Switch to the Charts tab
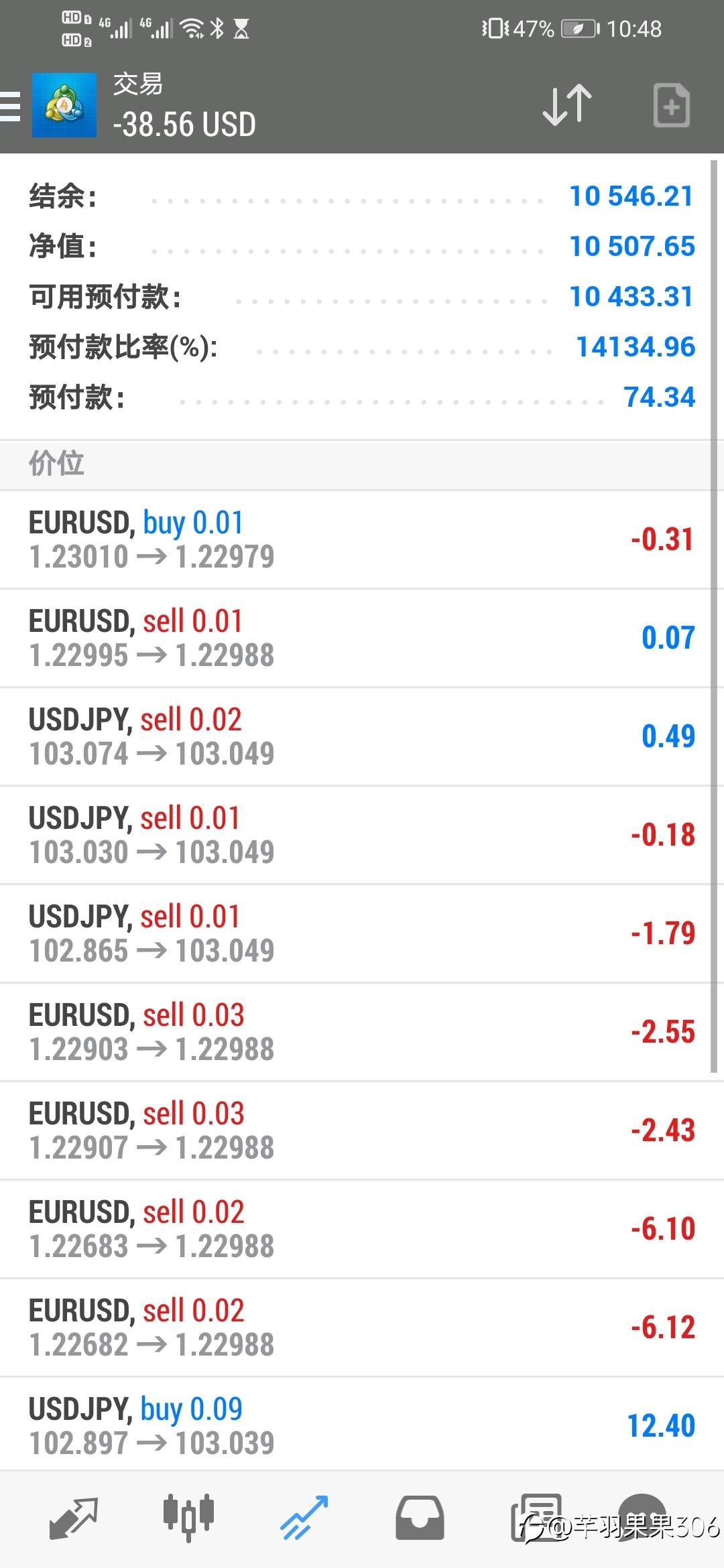 click(x=188, y=1518)
